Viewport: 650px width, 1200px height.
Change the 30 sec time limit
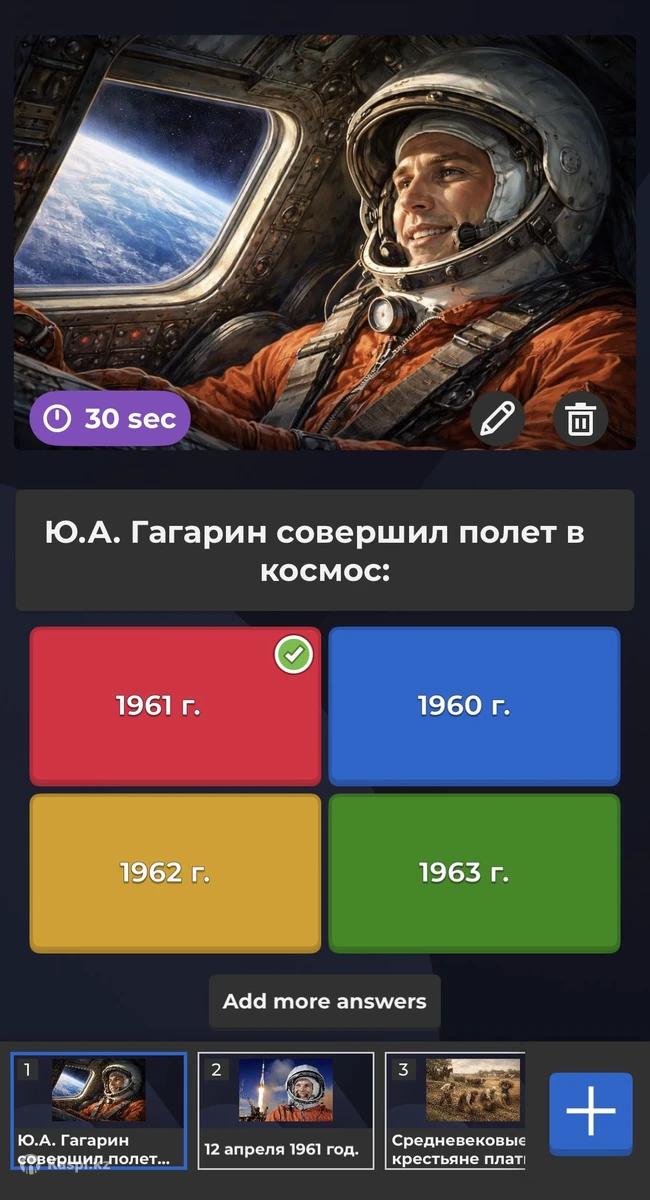(110, 419)
